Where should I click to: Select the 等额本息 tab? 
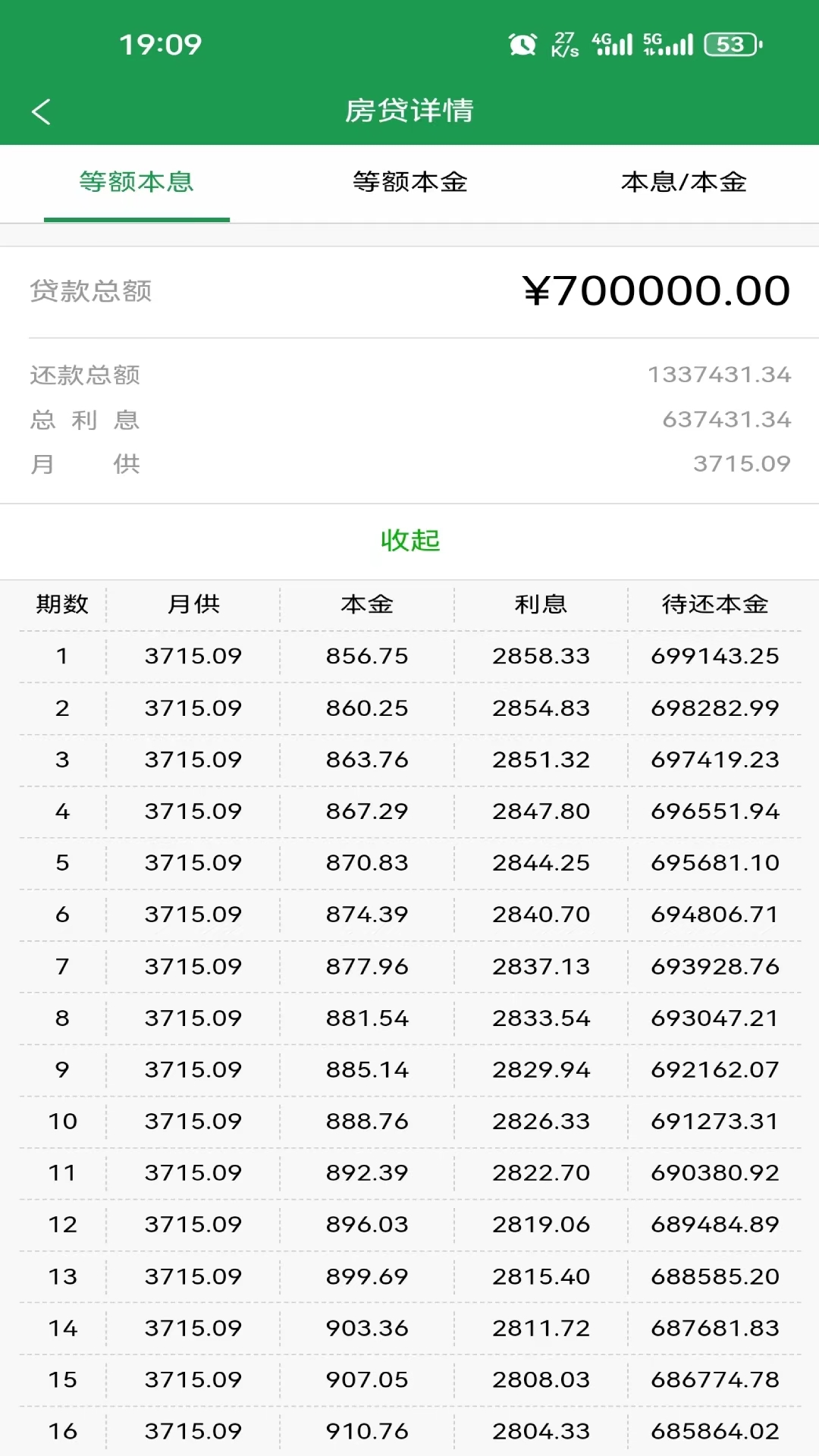point(136,183)
